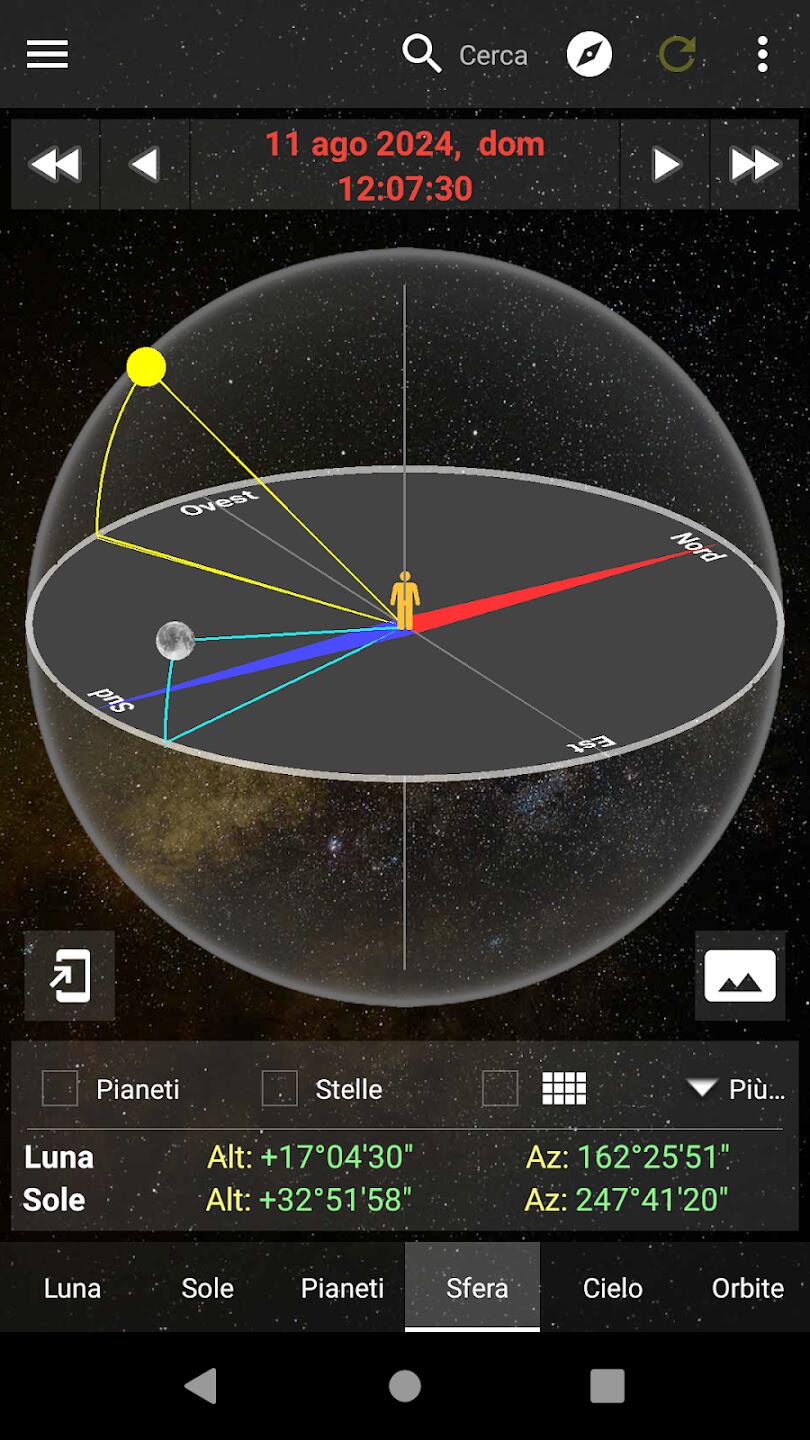The image size is (810, 1440).
Task: Switch to the Orbite tab
Action: click(x=747, y=1288)
